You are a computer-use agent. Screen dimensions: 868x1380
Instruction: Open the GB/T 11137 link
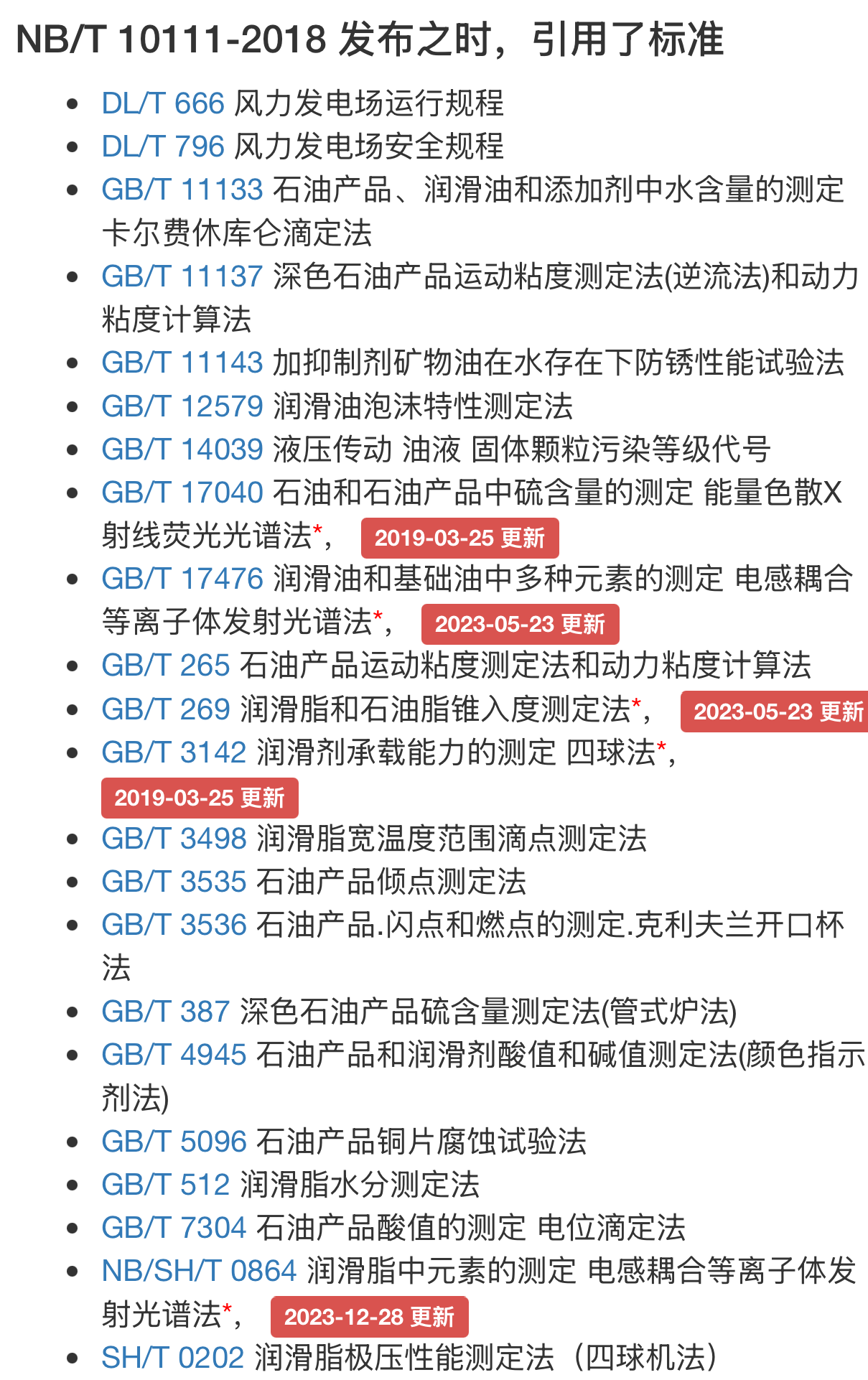[182, 276]
